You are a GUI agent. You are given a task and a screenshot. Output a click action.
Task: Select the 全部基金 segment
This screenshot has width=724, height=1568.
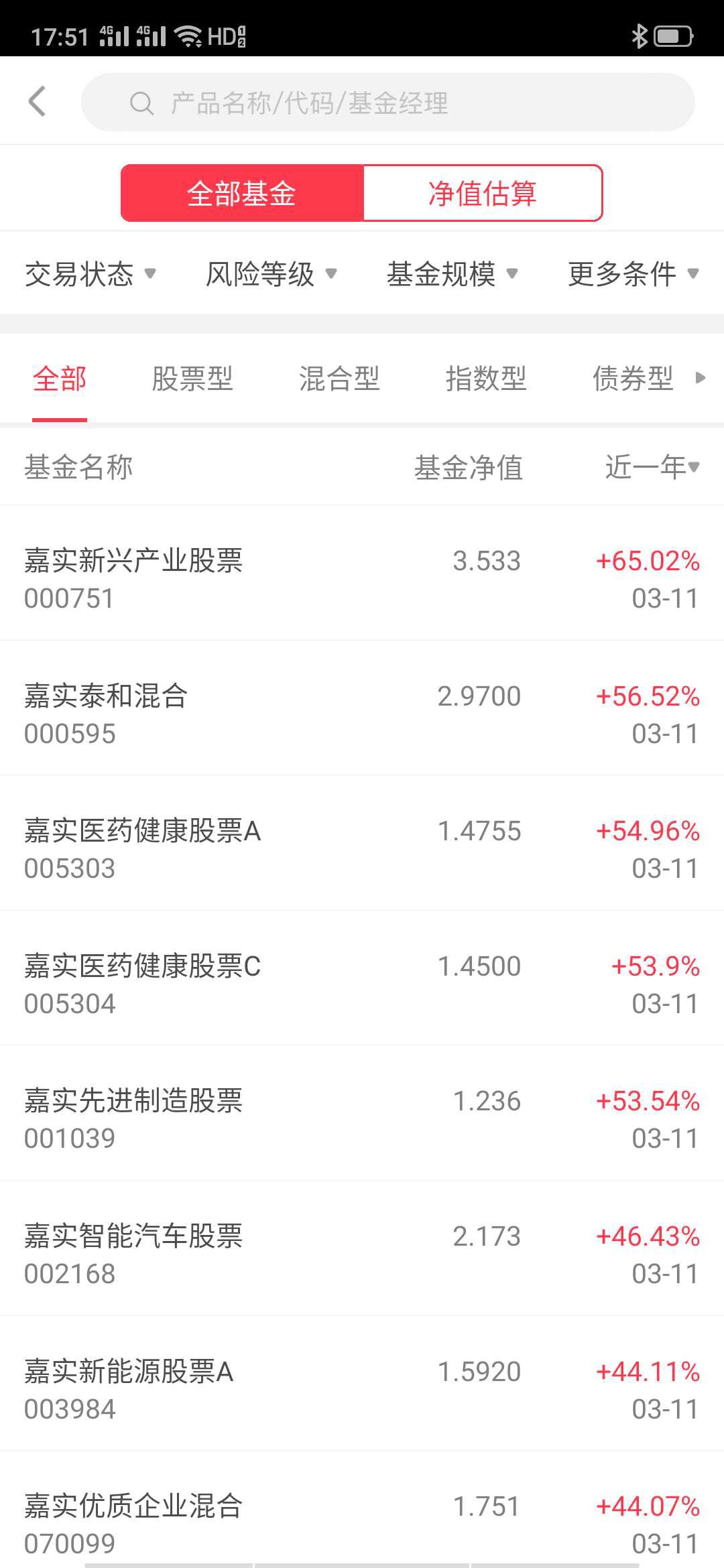coord(241,193)
